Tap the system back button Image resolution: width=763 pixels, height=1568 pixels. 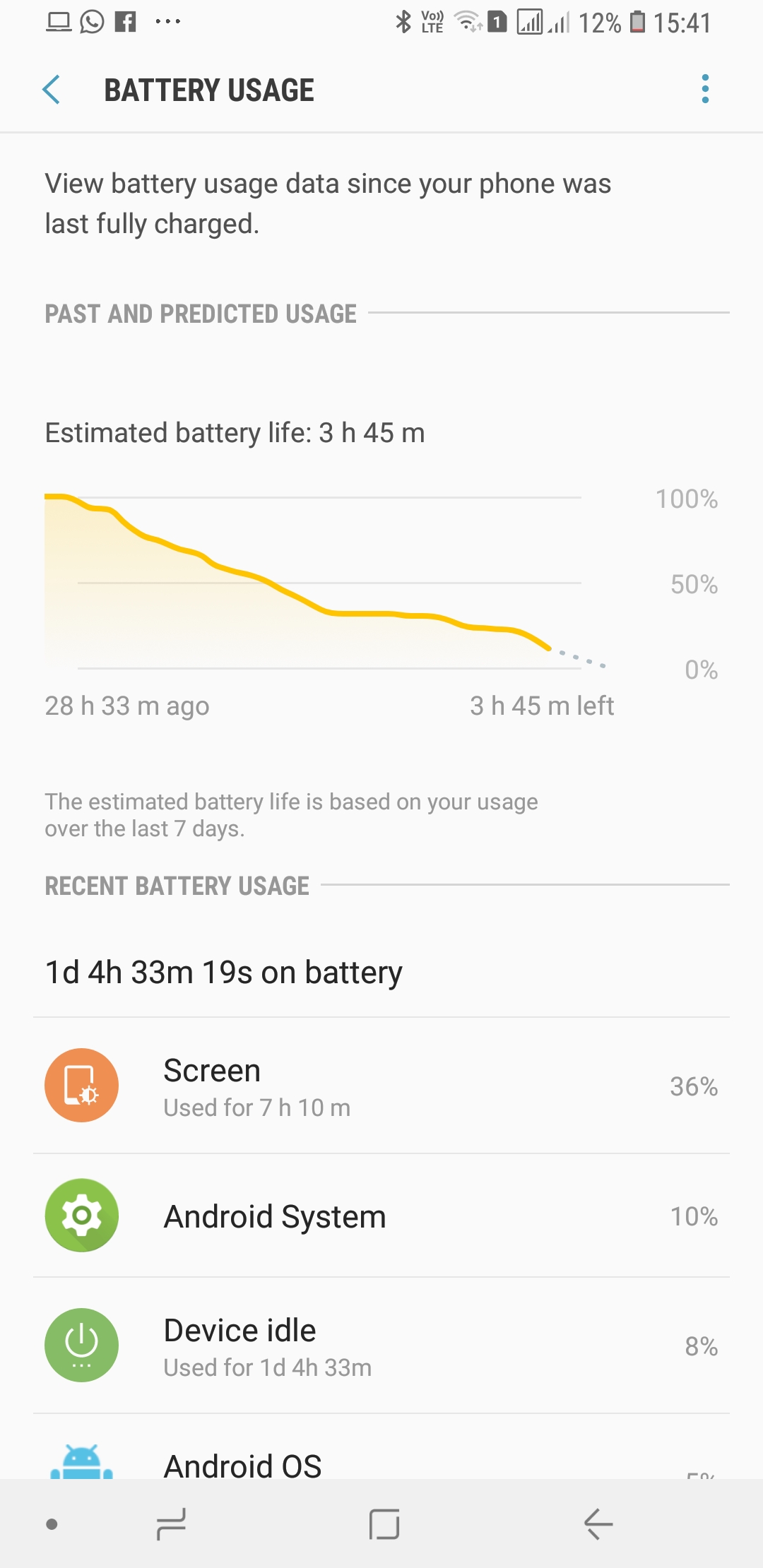click(598, 1524)
